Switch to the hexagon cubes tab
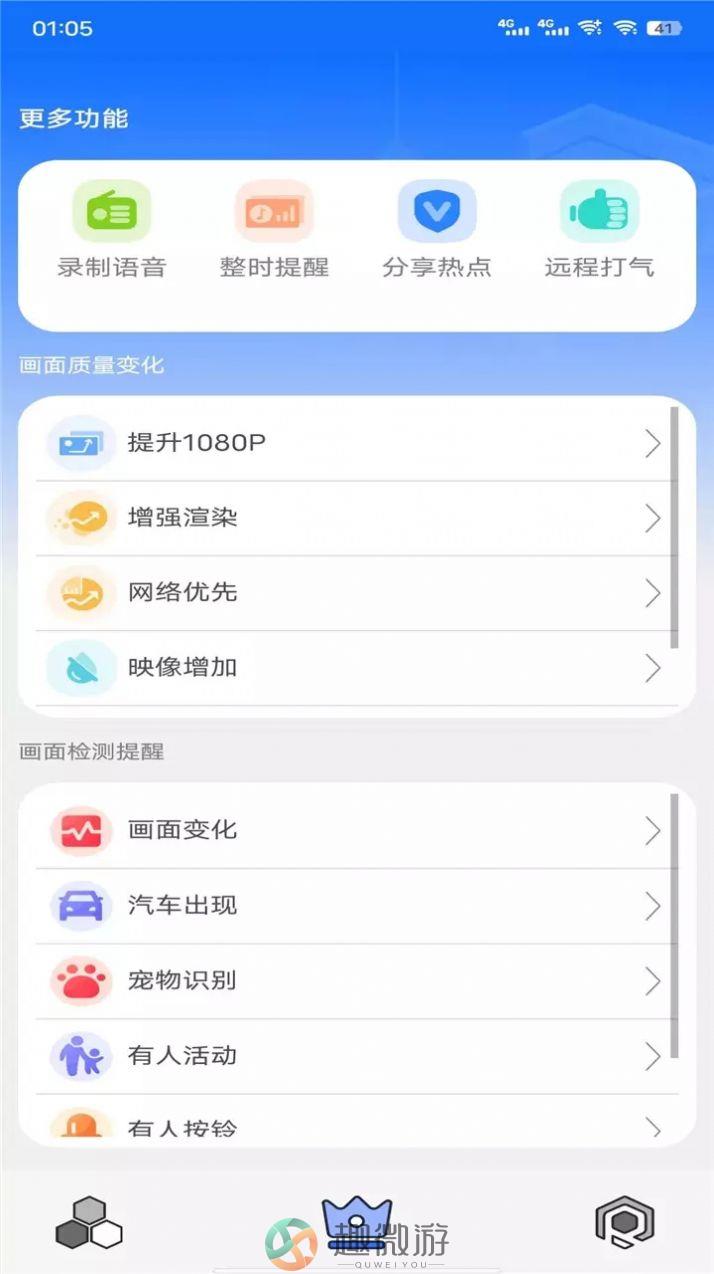This screenshot has width=714, height=1274. (88, 1222)
